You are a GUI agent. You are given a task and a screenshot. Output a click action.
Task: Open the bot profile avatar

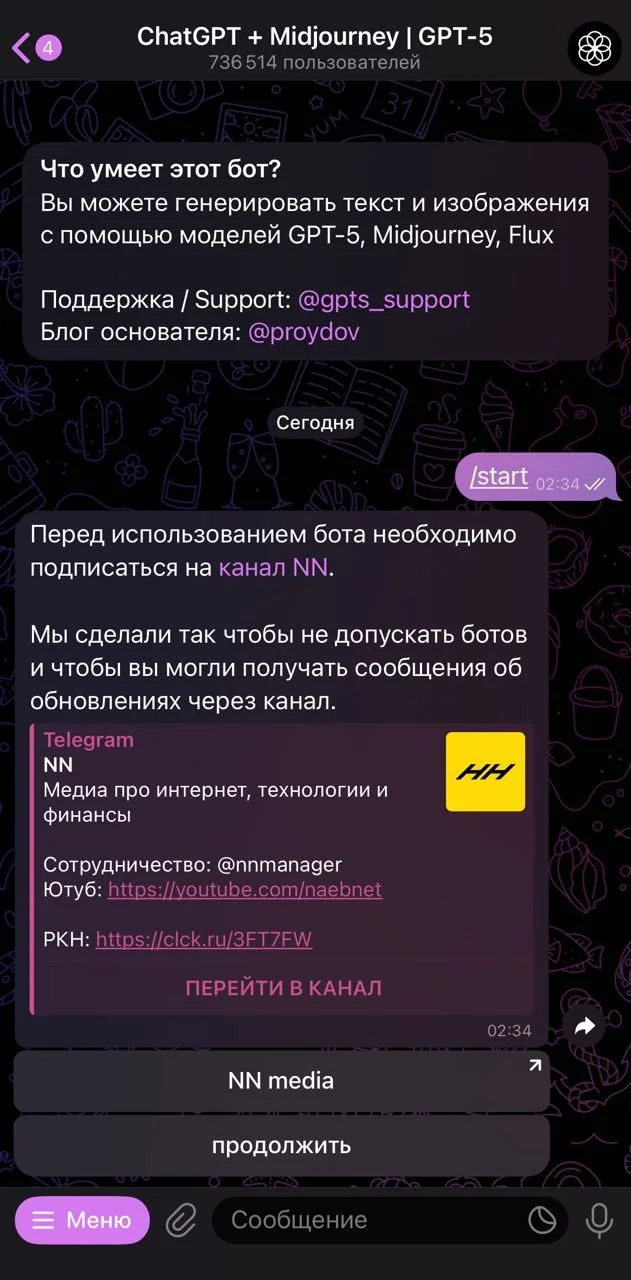[x=593, y=47]
